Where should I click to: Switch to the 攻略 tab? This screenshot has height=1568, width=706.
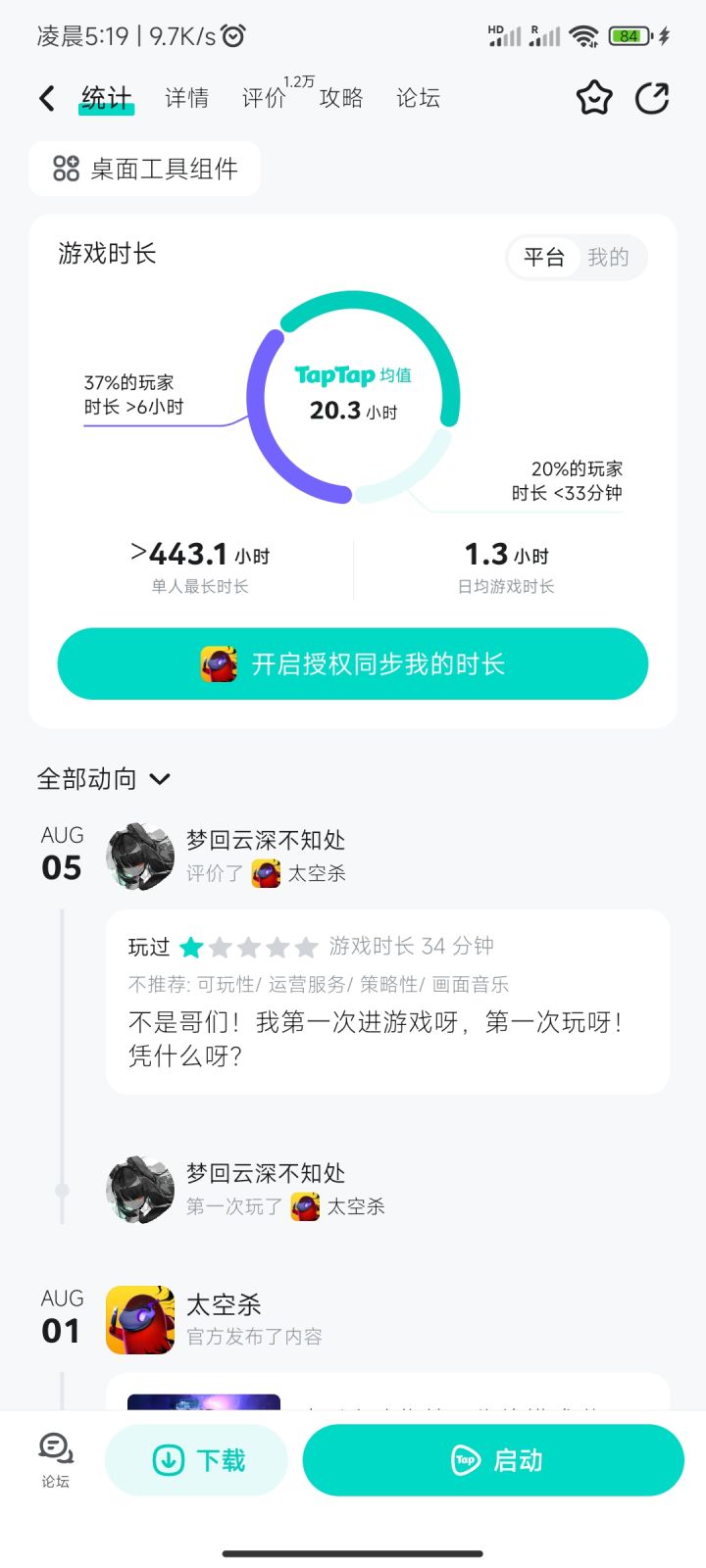click(x=341, y=98)
